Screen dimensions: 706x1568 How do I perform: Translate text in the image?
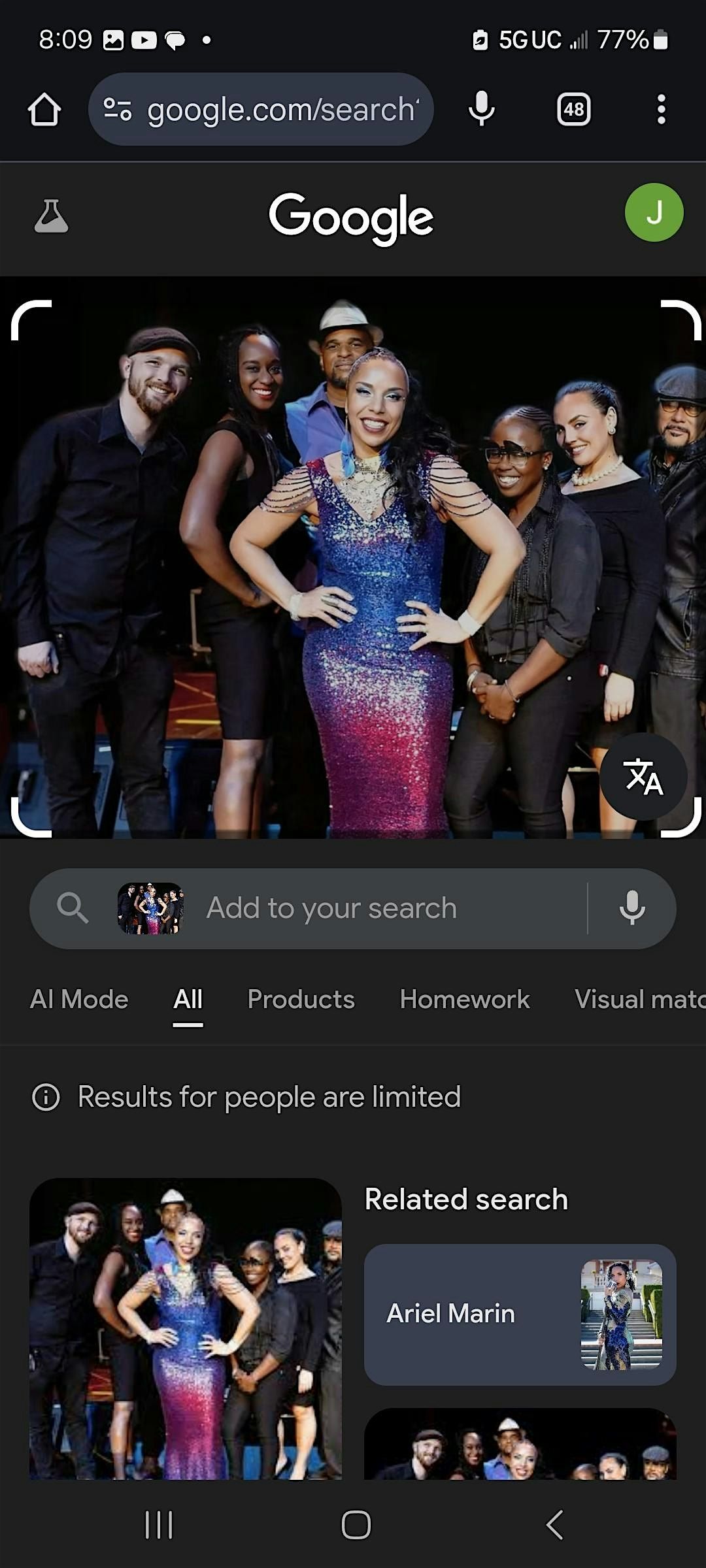click(x=643, y=776)
